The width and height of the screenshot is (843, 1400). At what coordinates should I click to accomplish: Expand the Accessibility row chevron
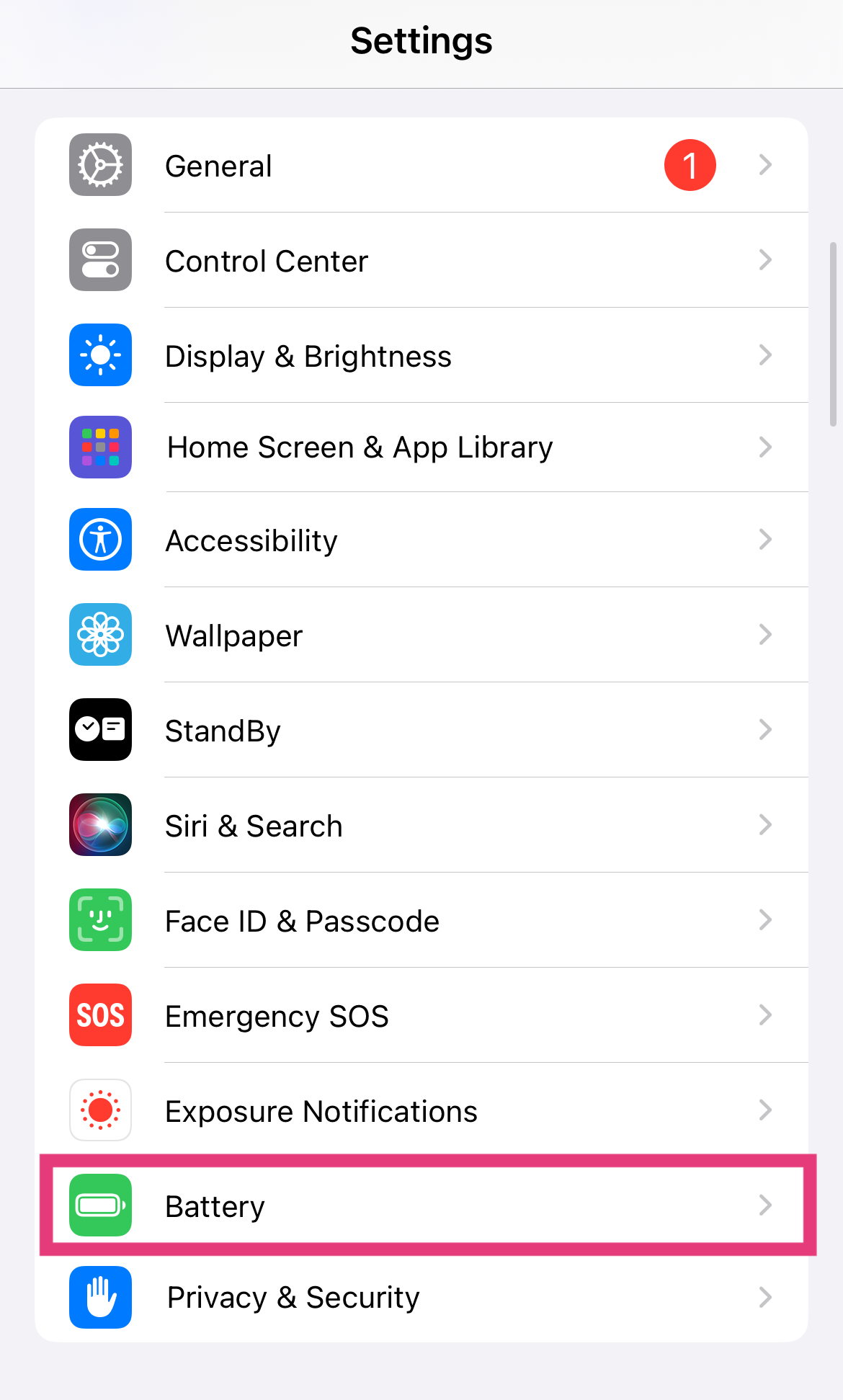pyautogui.click(x=765, y=540)
